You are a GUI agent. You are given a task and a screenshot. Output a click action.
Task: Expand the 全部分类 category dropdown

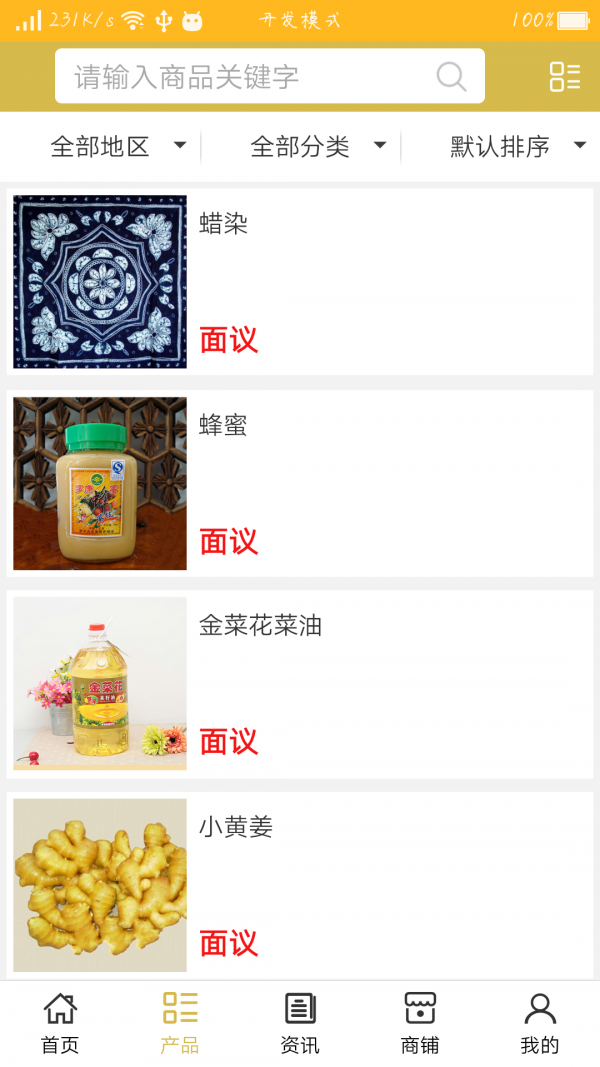(x=318, y=147)
